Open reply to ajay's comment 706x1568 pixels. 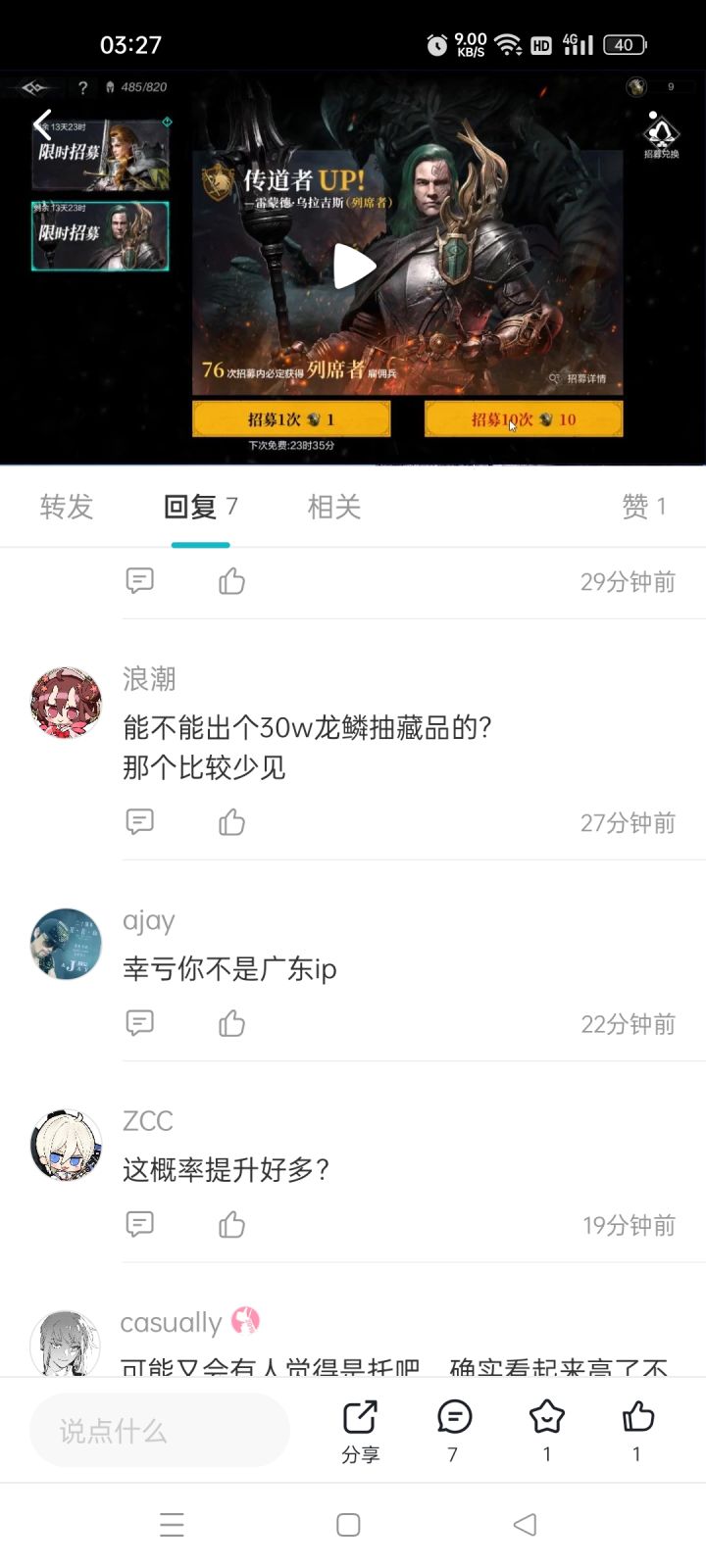point(140,1022)
